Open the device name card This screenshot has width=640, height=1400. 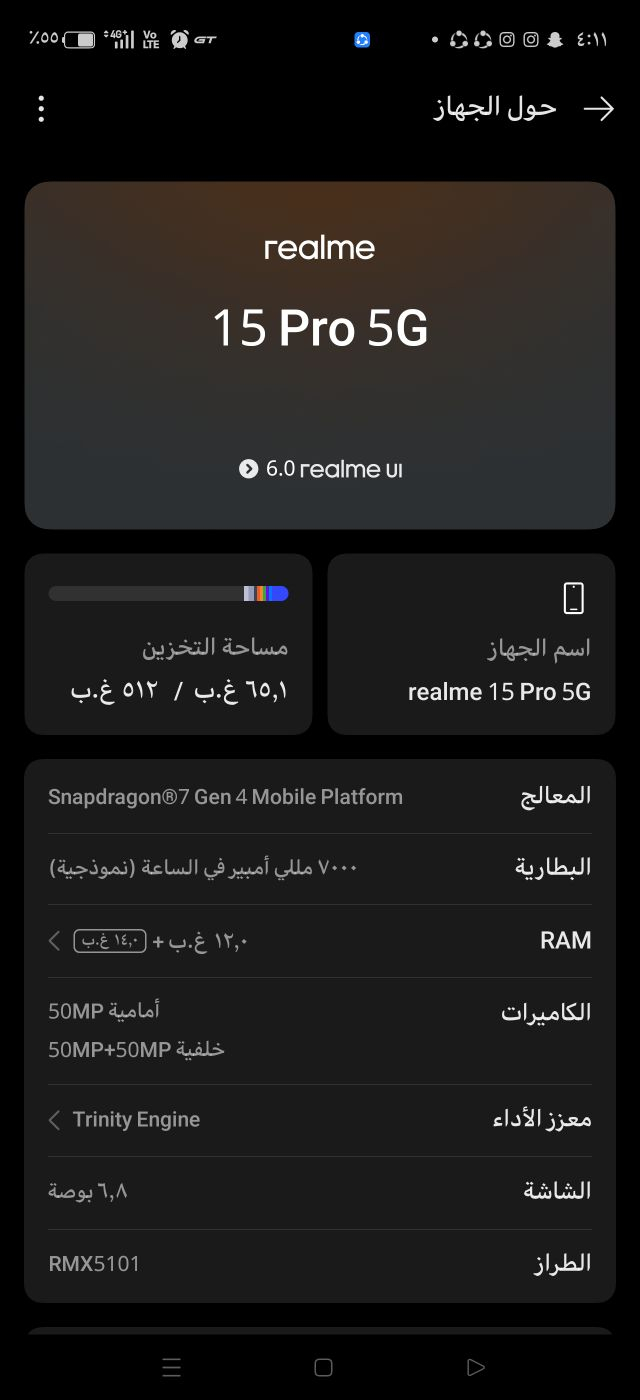(x=471, y=645)
